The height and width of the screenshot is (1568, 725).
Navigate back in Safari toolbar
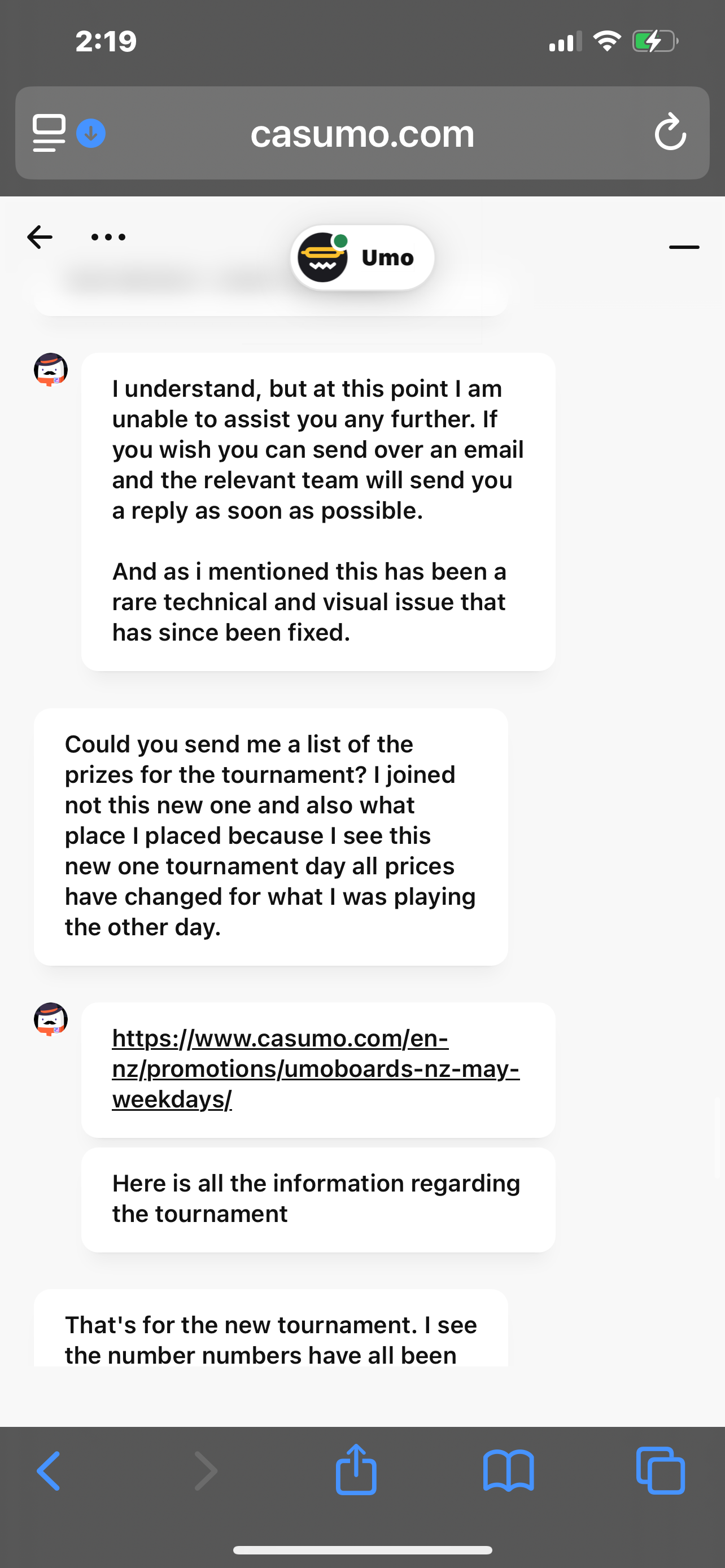click(x=49, y=1471)
